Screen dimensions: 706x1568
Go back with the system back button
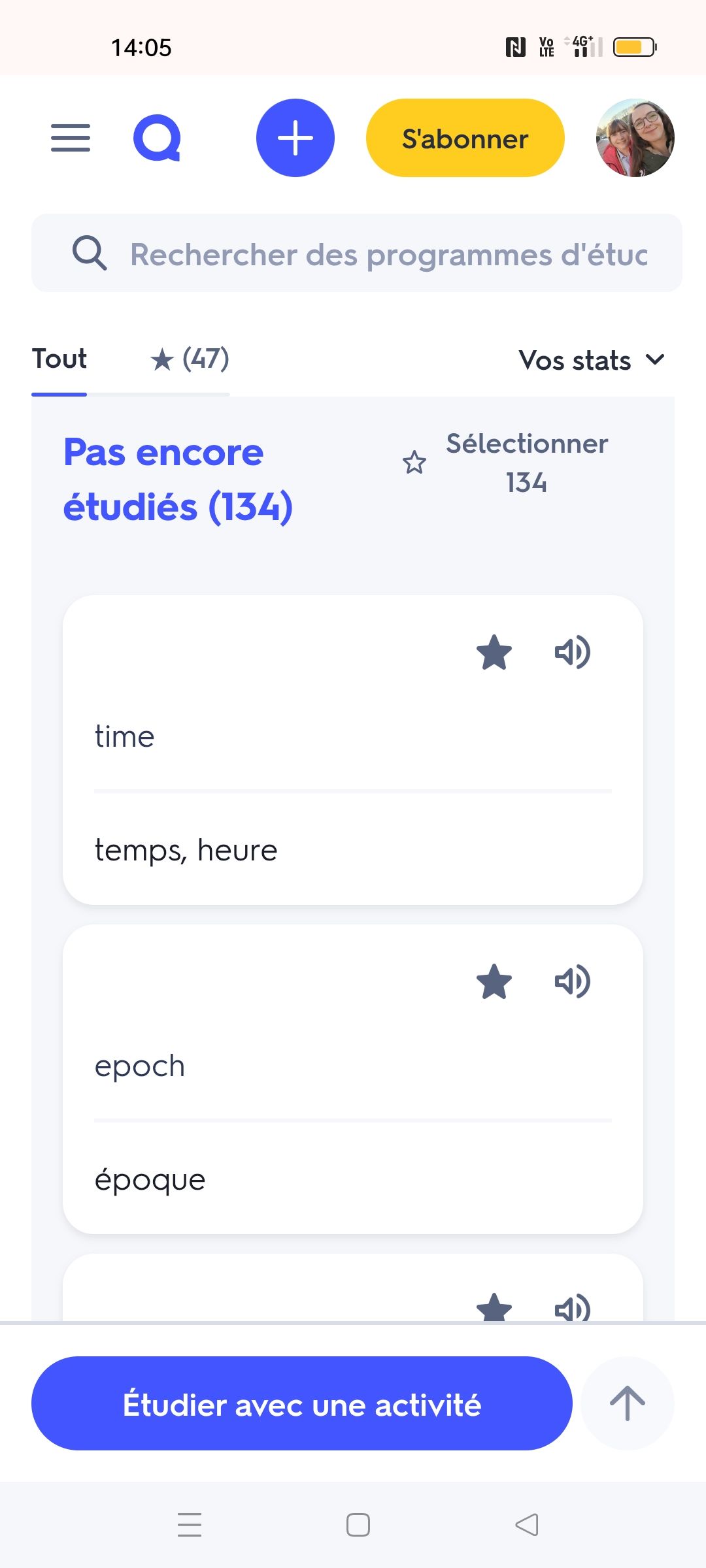coord(527,1525)
